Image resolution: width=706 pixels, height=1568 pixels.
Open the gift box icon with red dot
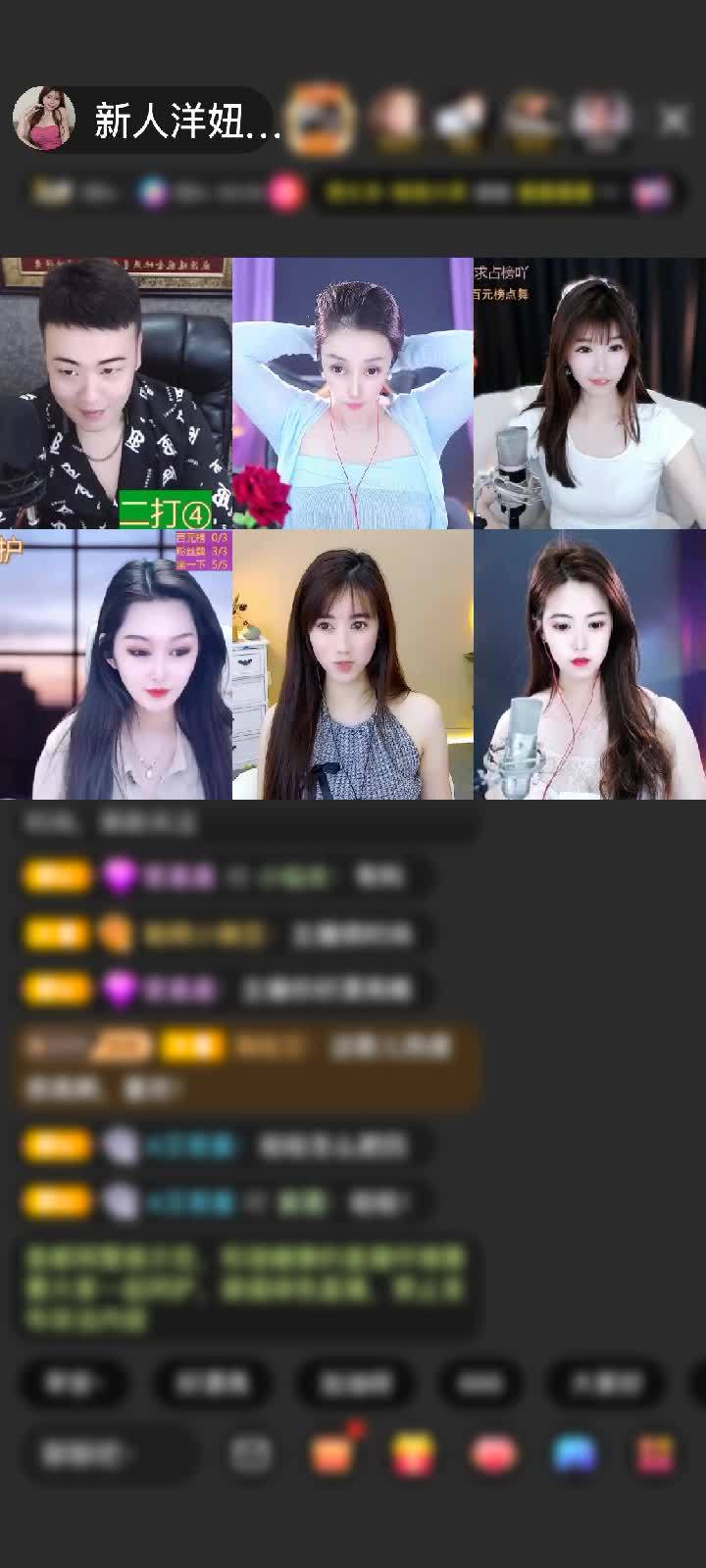coord(332,1453)
